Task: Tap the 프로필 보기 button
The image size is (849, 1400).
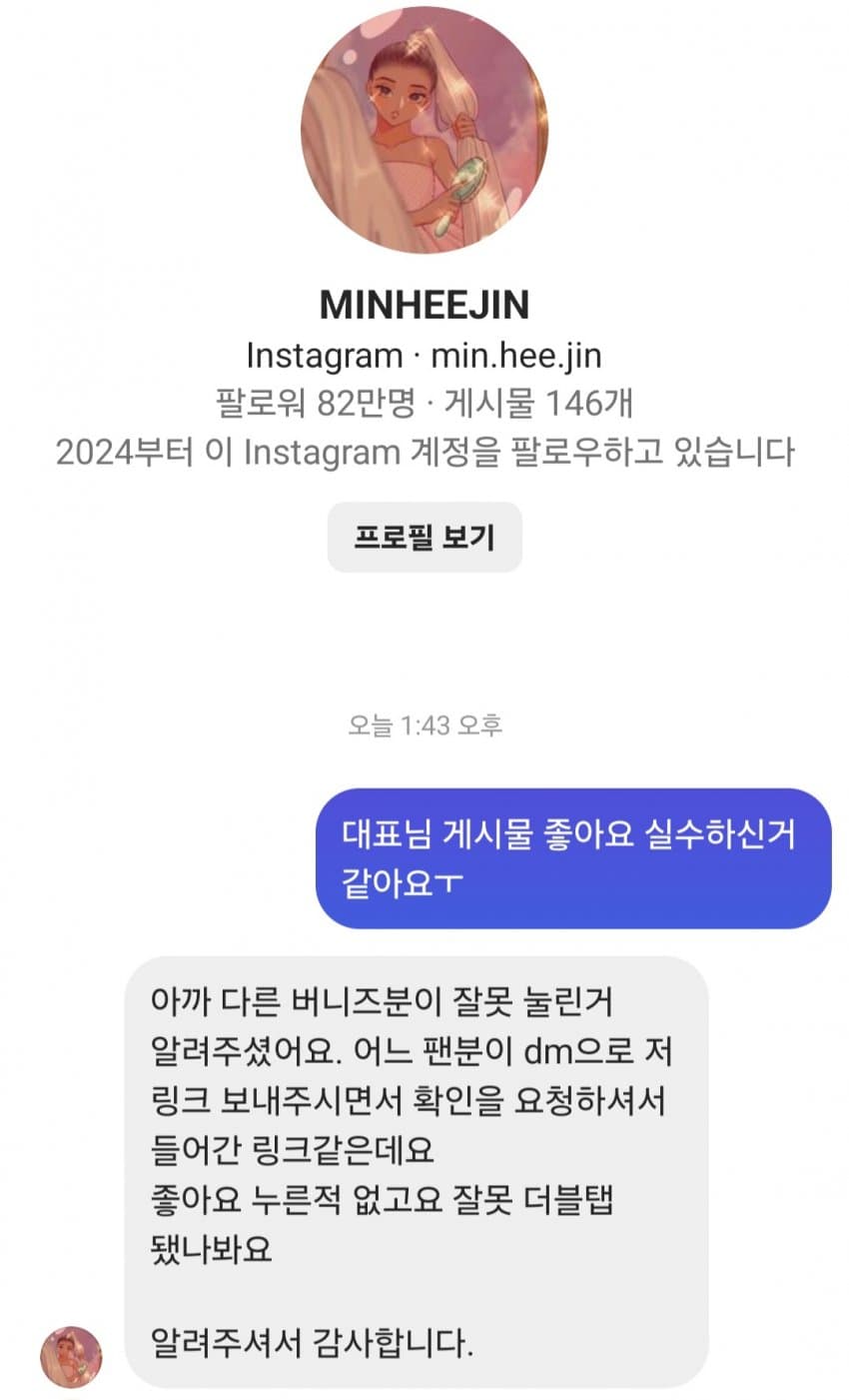Action: click(x=424, y=538)
